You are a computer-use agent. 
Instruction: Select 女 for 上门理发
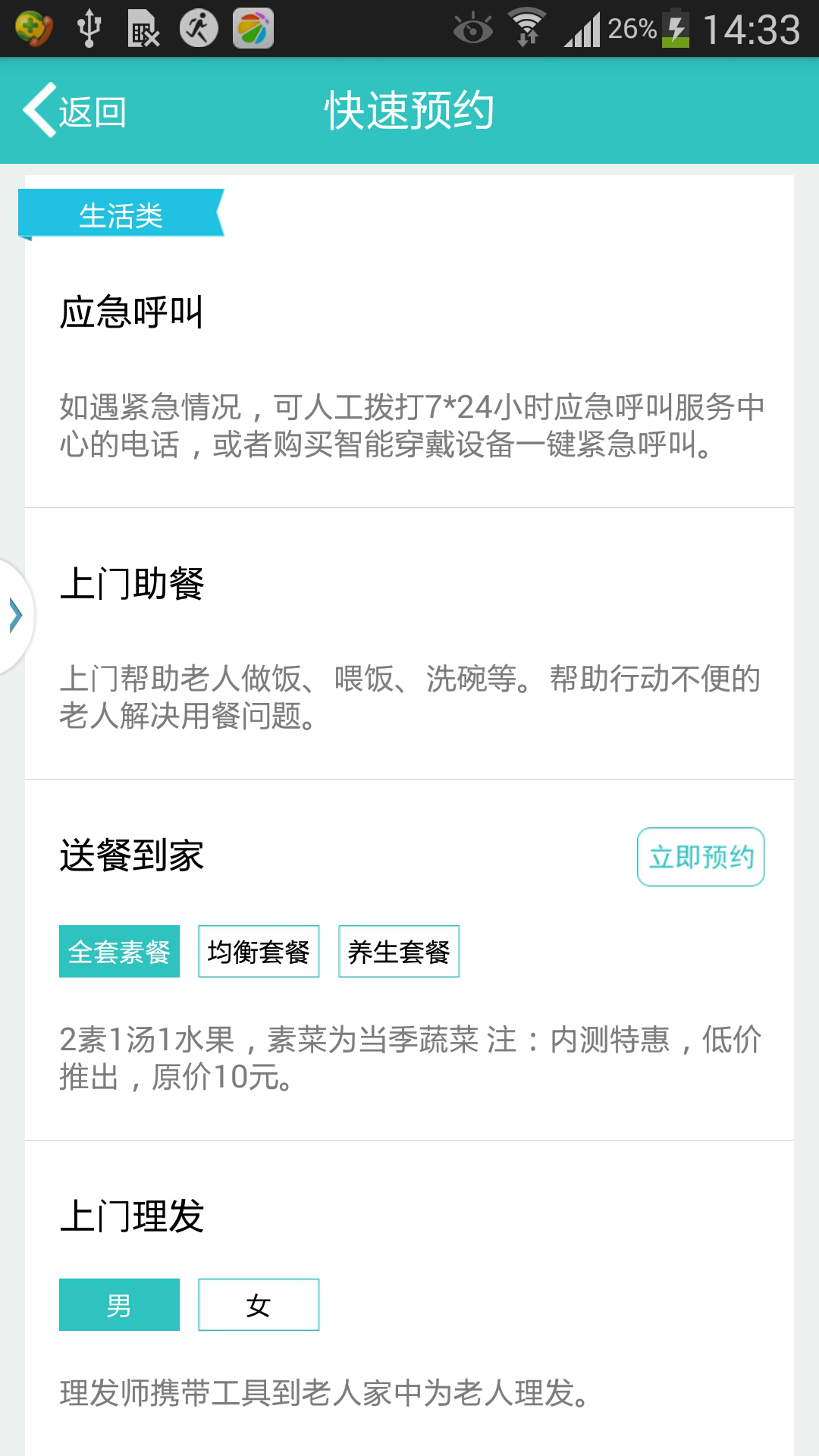(x=258, y=1305)
